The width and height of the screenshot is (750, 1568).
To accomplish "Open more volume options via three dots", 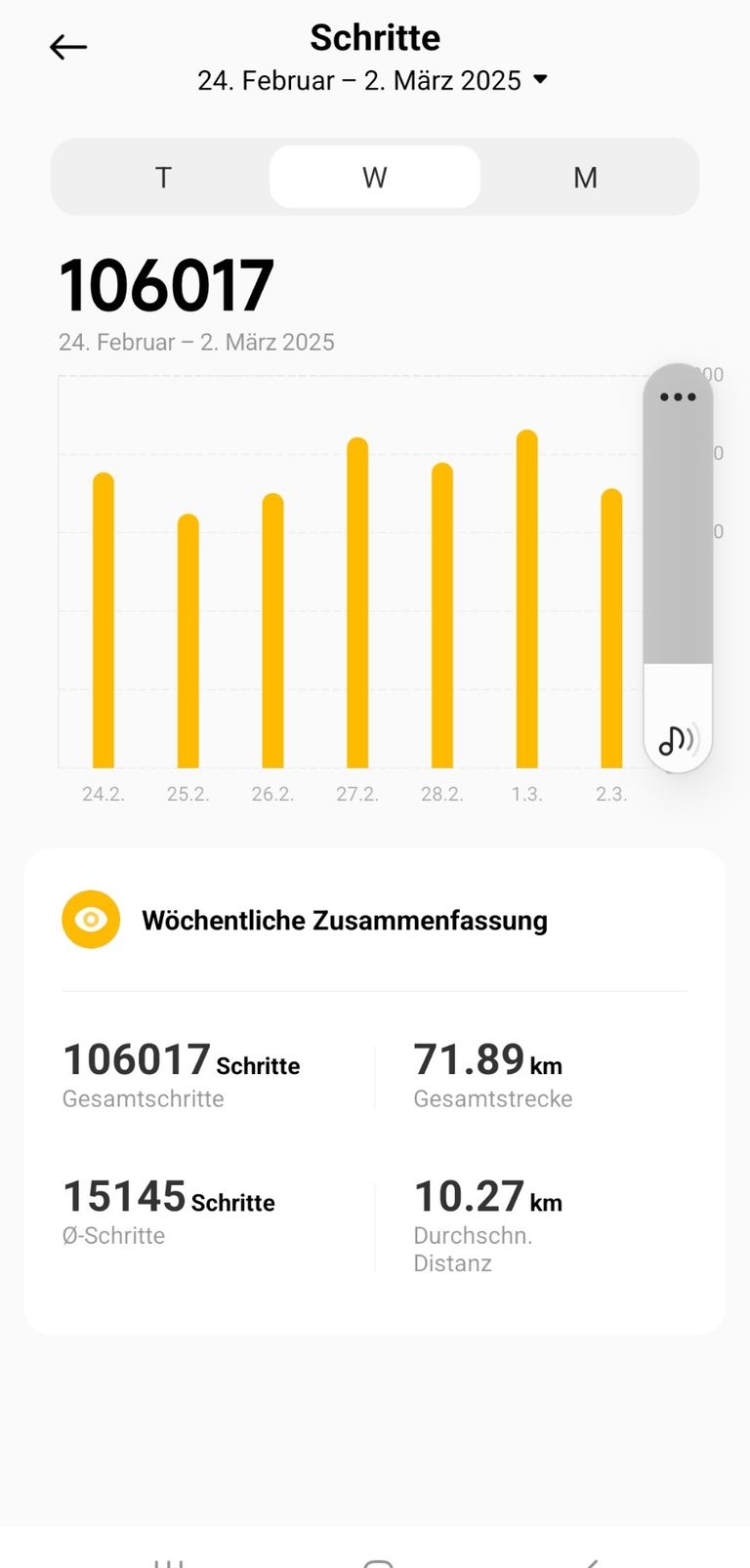I will pyautogui.click(x=678, y=397).
